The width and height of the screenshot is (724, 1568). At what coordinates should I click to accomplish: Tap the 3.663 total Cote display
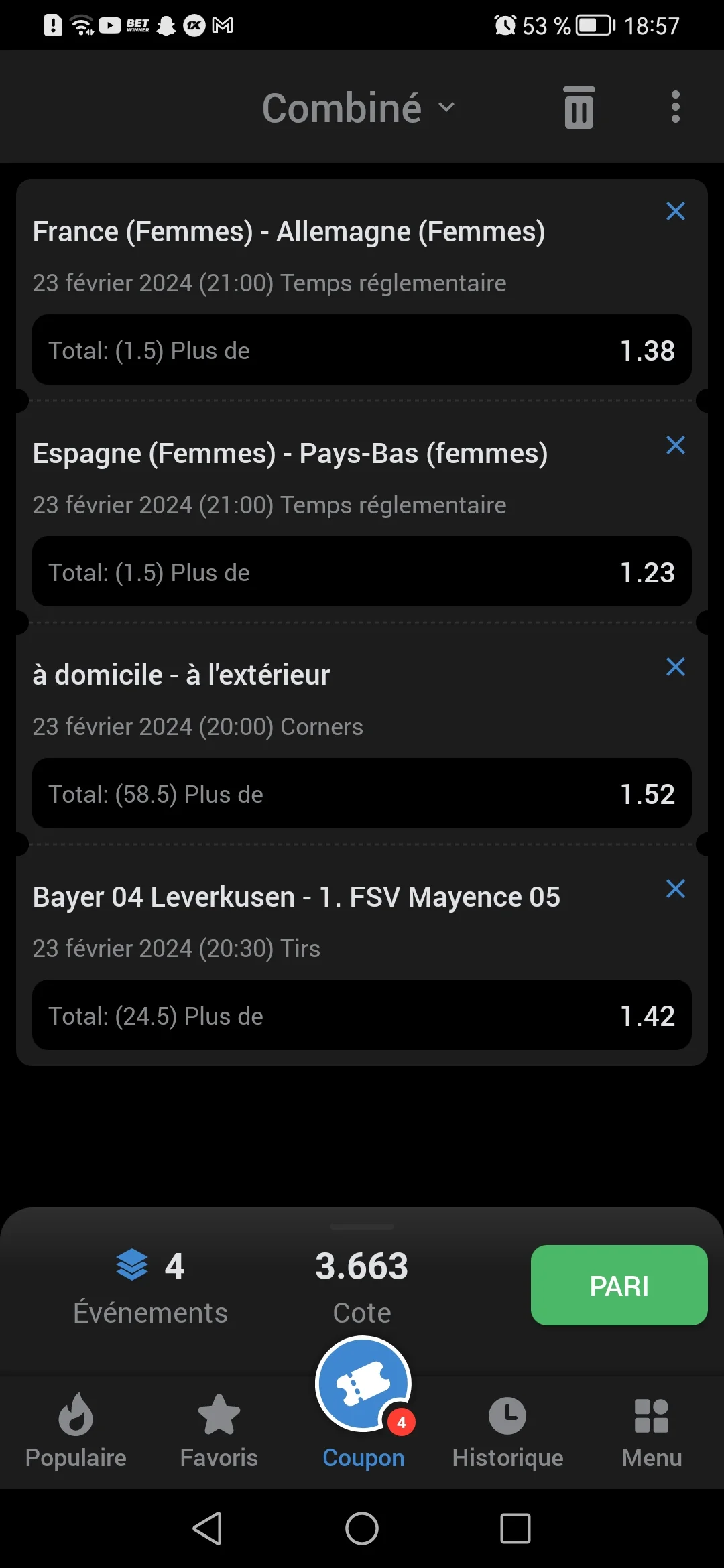(x=362, y=1265)
